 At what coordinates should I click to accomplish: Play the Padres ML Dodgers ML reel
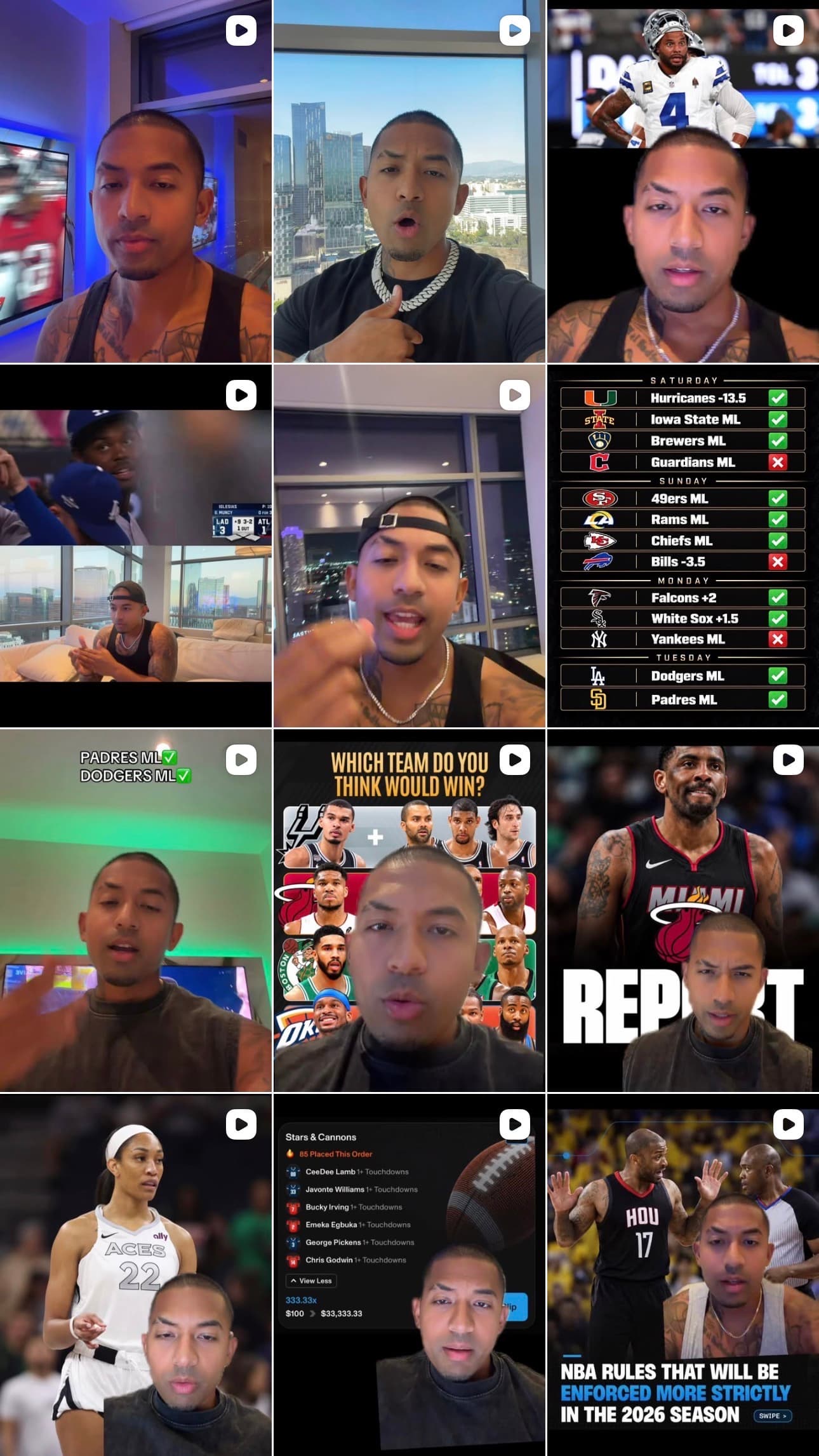coord(136,910)
